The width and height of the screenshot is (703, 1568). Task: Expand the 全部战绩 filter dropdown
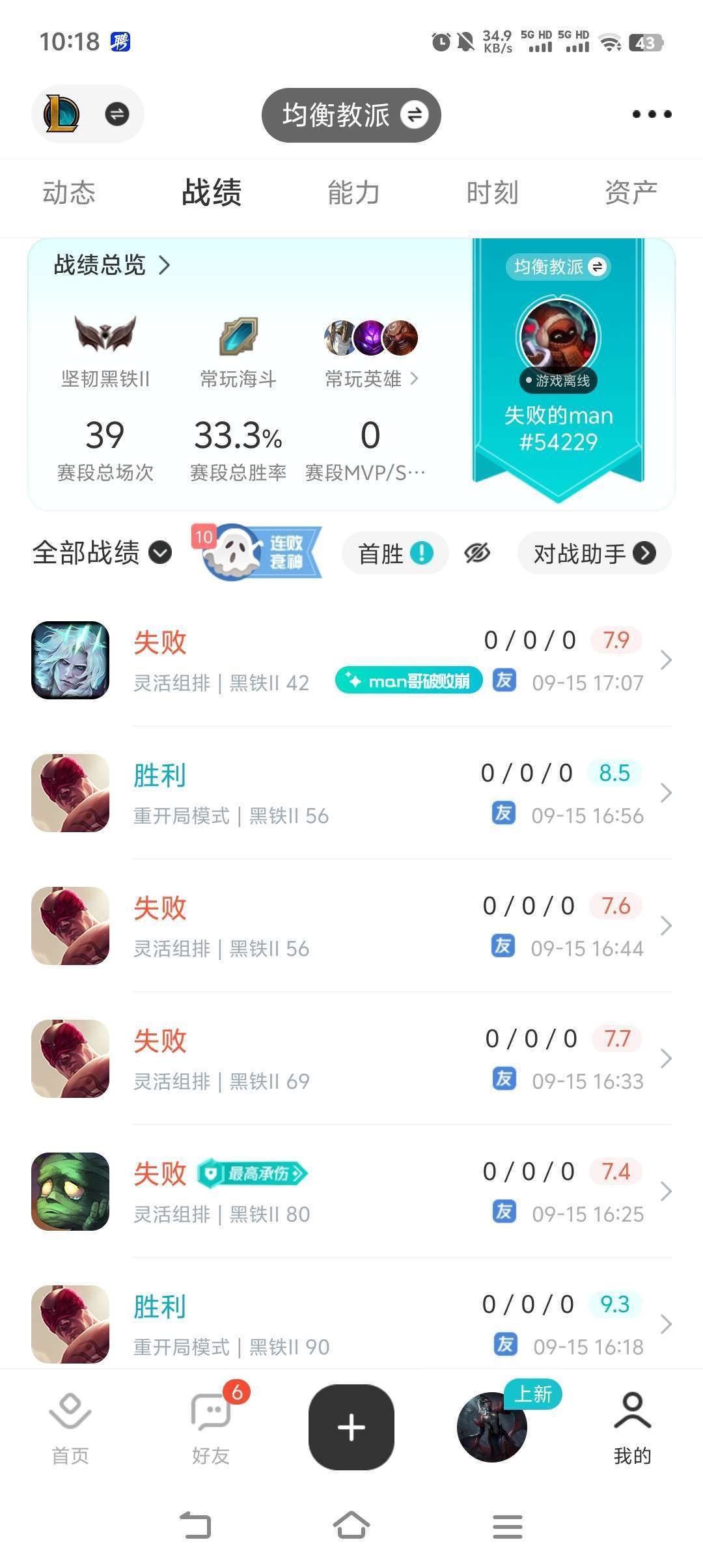[102, 553]
